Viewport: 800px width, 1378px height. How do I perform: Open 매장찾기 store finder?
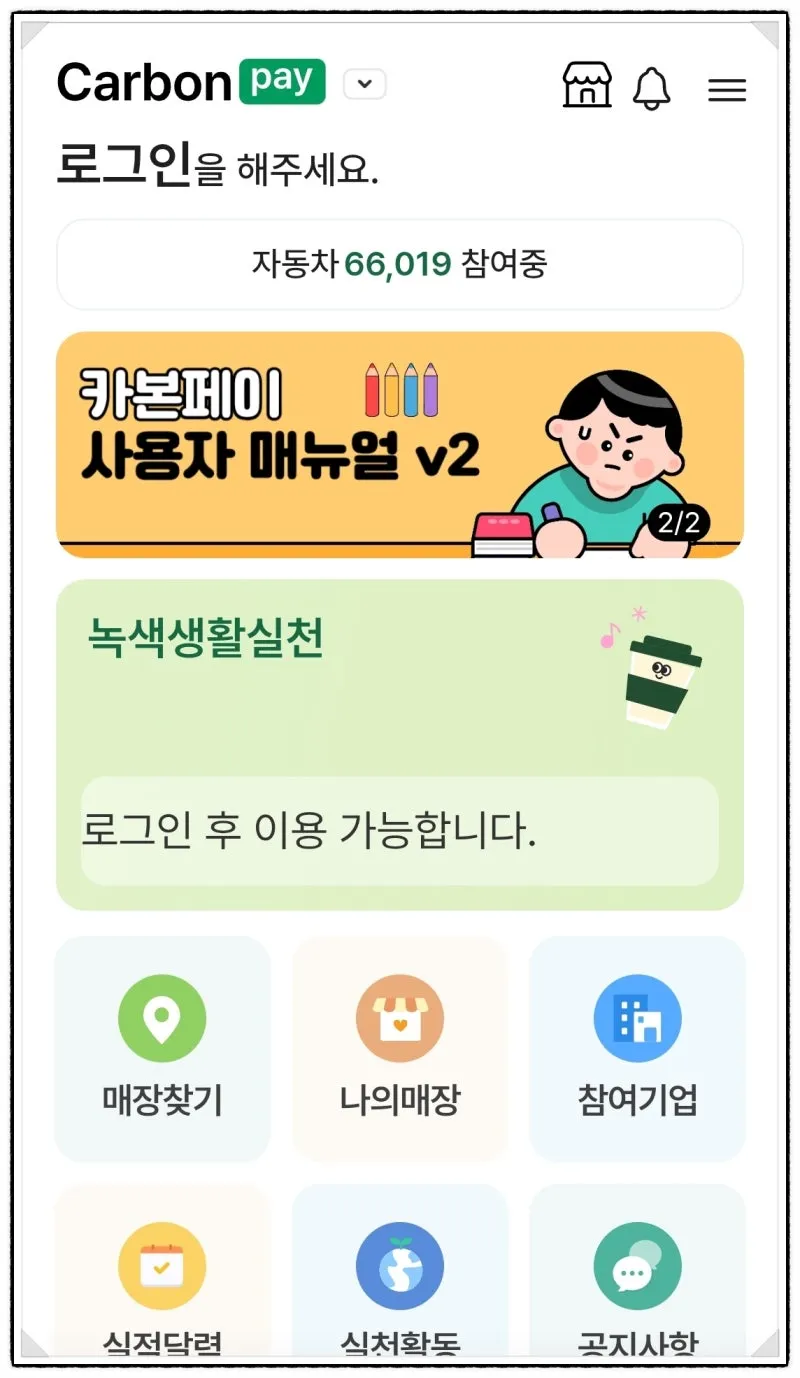pos(162,1048)
